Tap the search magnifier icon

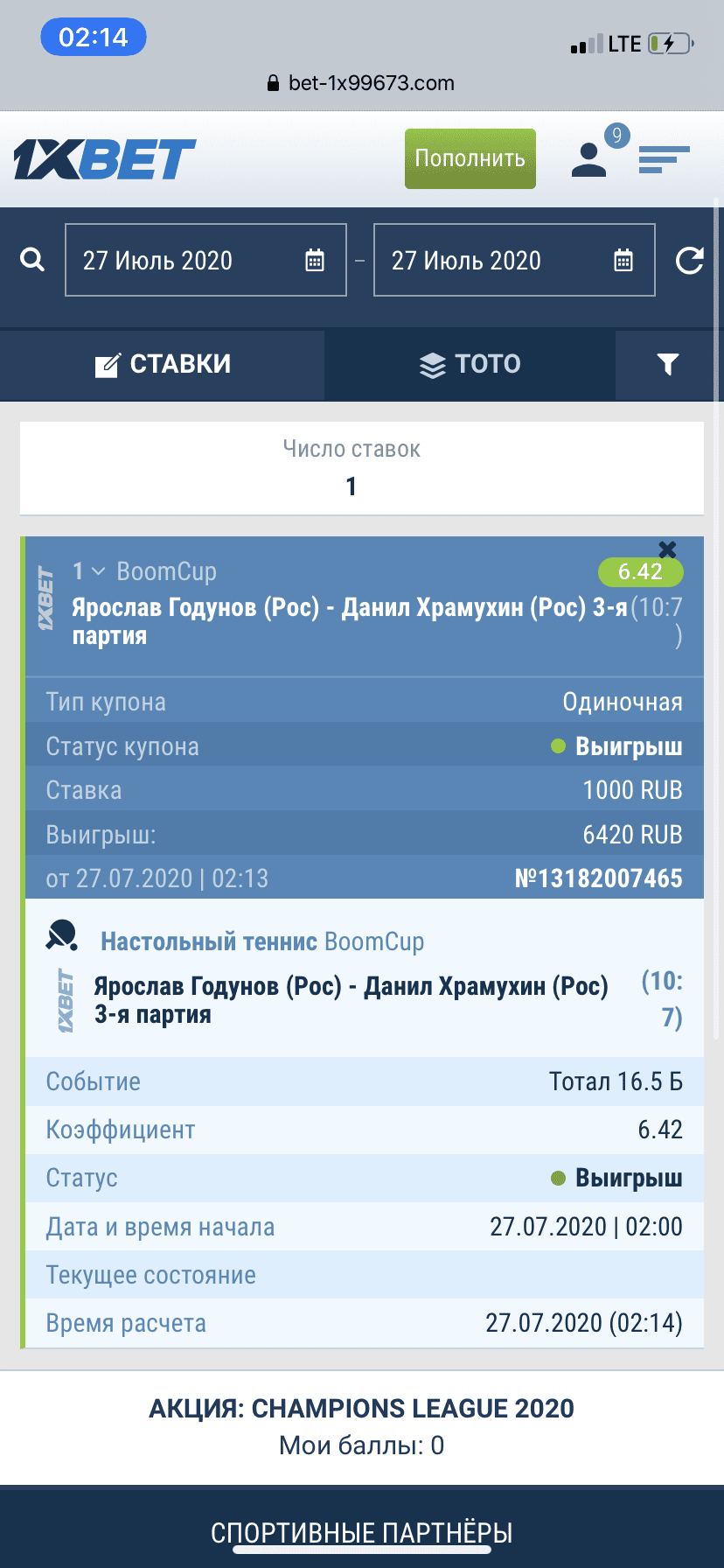32,260
